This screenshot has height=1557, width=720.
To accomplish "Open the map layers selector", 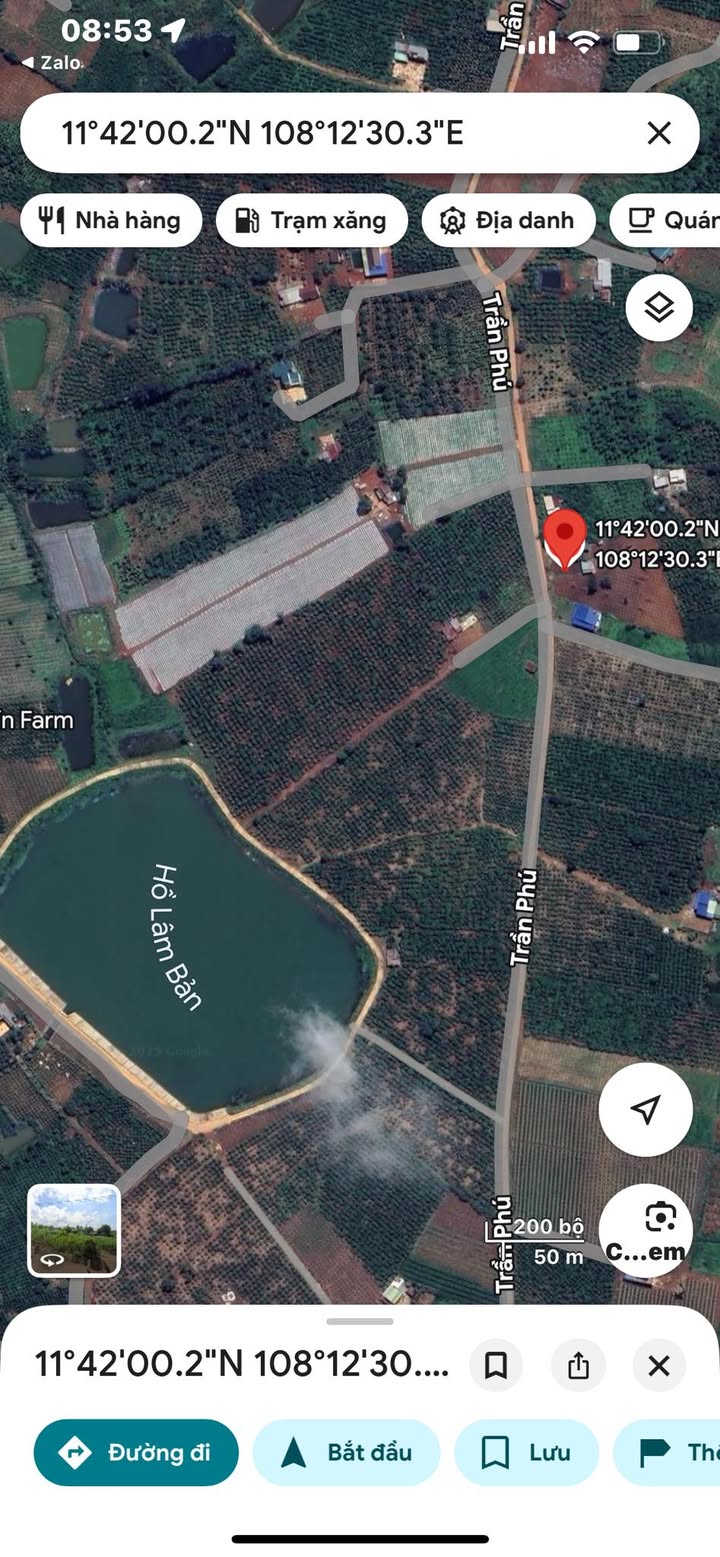I will pyautogui.click(x=659, y=307).
